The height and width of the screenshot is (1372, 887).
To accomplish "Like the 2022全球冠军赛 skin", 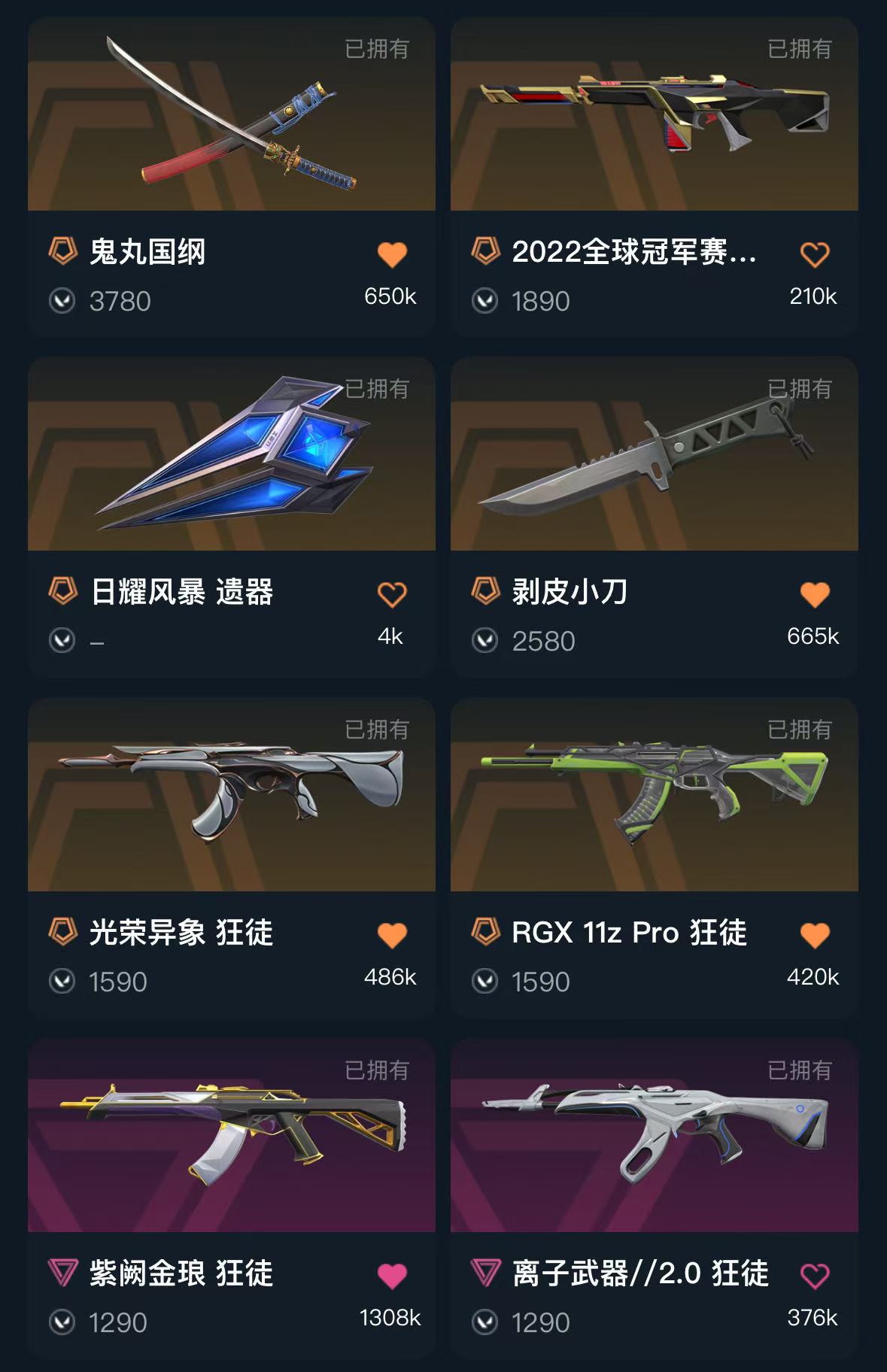I will 814,254.
